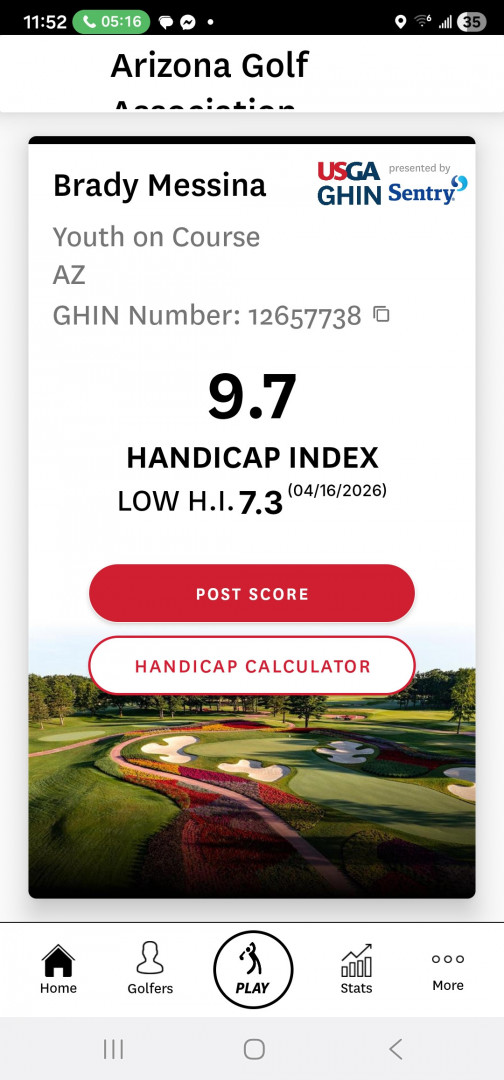Image resolution: width=504 pixels, height=1080 pixels.
Task: Copy the GHIN number
Action: click(381, 315)
